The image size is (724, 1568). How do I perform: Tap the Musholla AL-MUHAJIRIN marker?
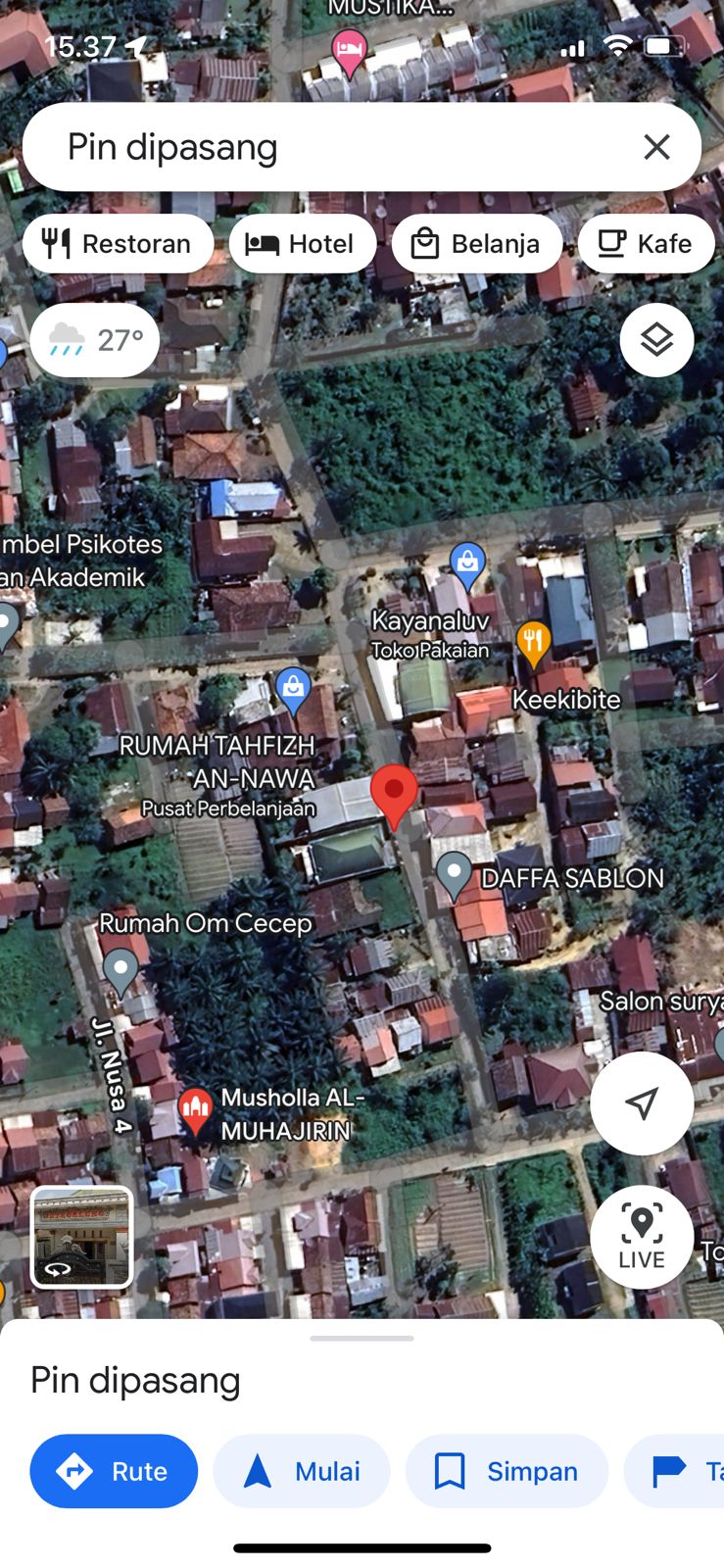[x=195, y=1110]
